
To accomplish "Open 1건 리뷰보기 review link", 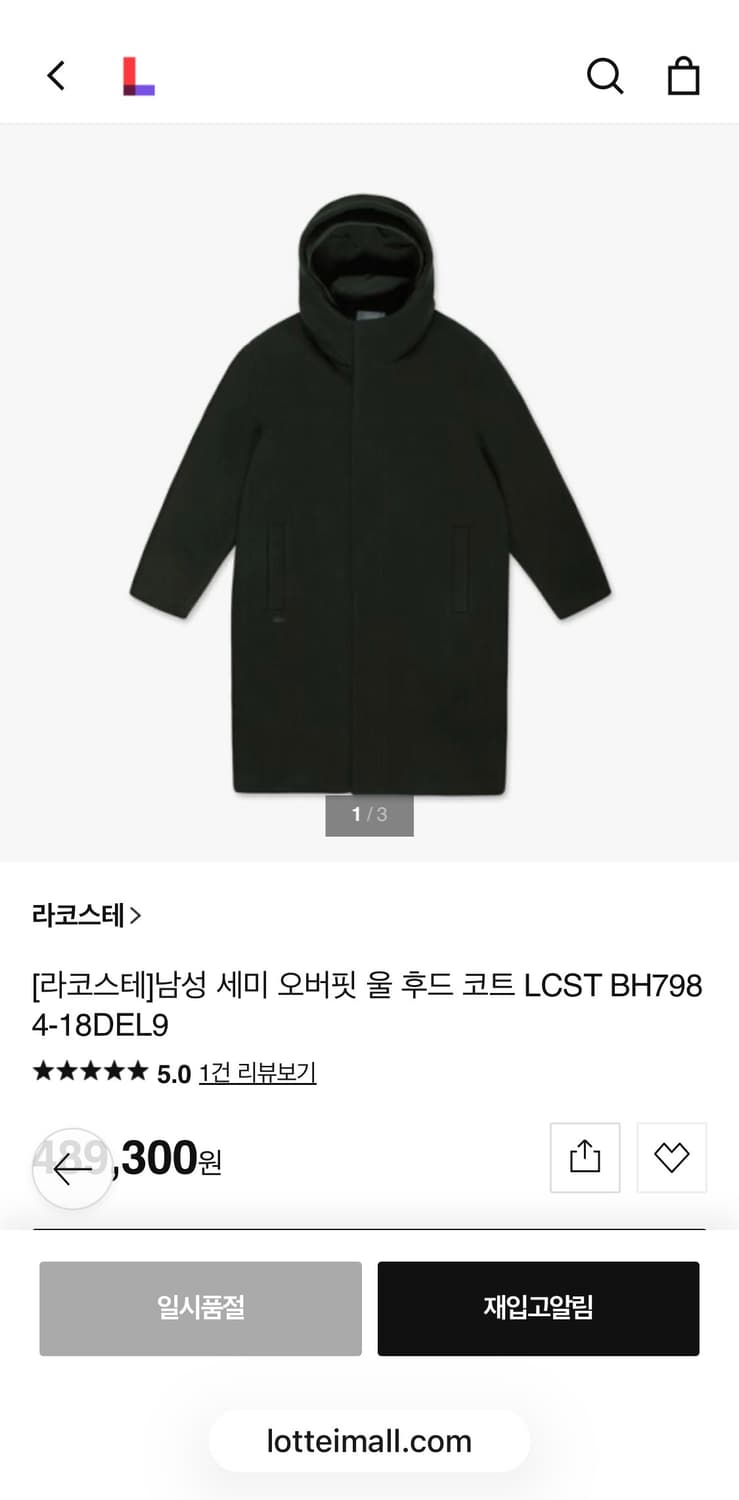I will (x=256, y=1071).
